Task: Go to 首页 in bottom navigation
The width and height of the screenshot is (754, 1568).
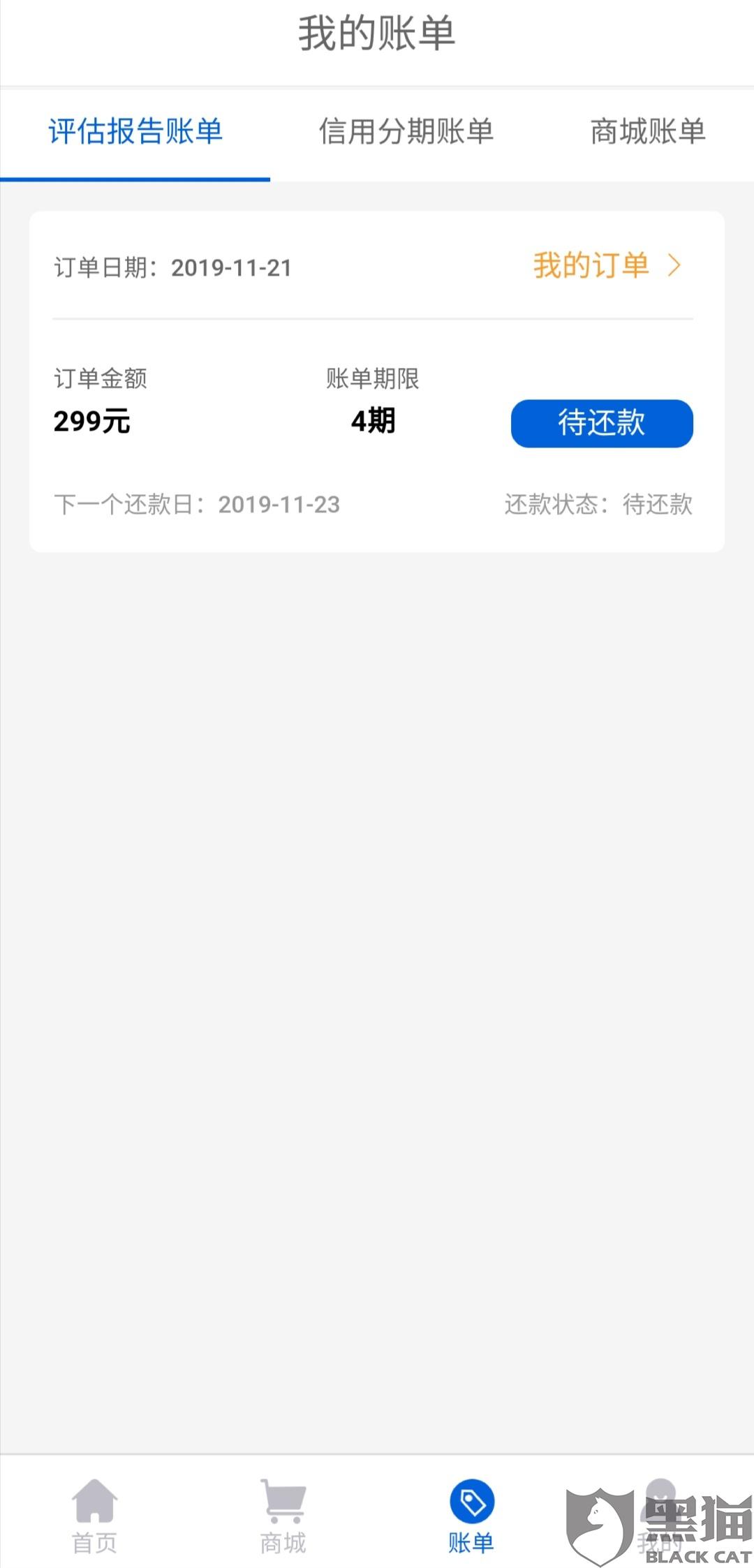Action: (x=94, y=1514)
